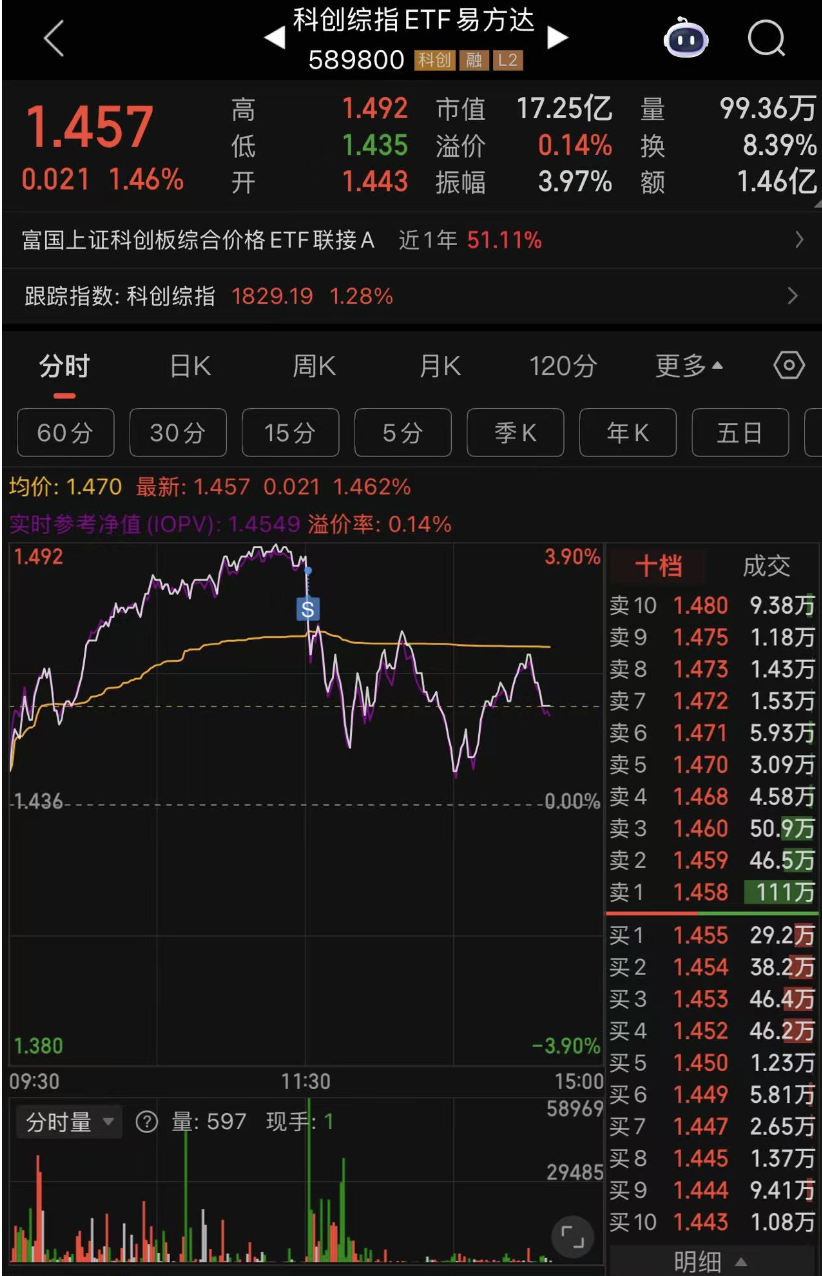
Task: Choose the 15分 period chip
Action: tap(290, 433)
